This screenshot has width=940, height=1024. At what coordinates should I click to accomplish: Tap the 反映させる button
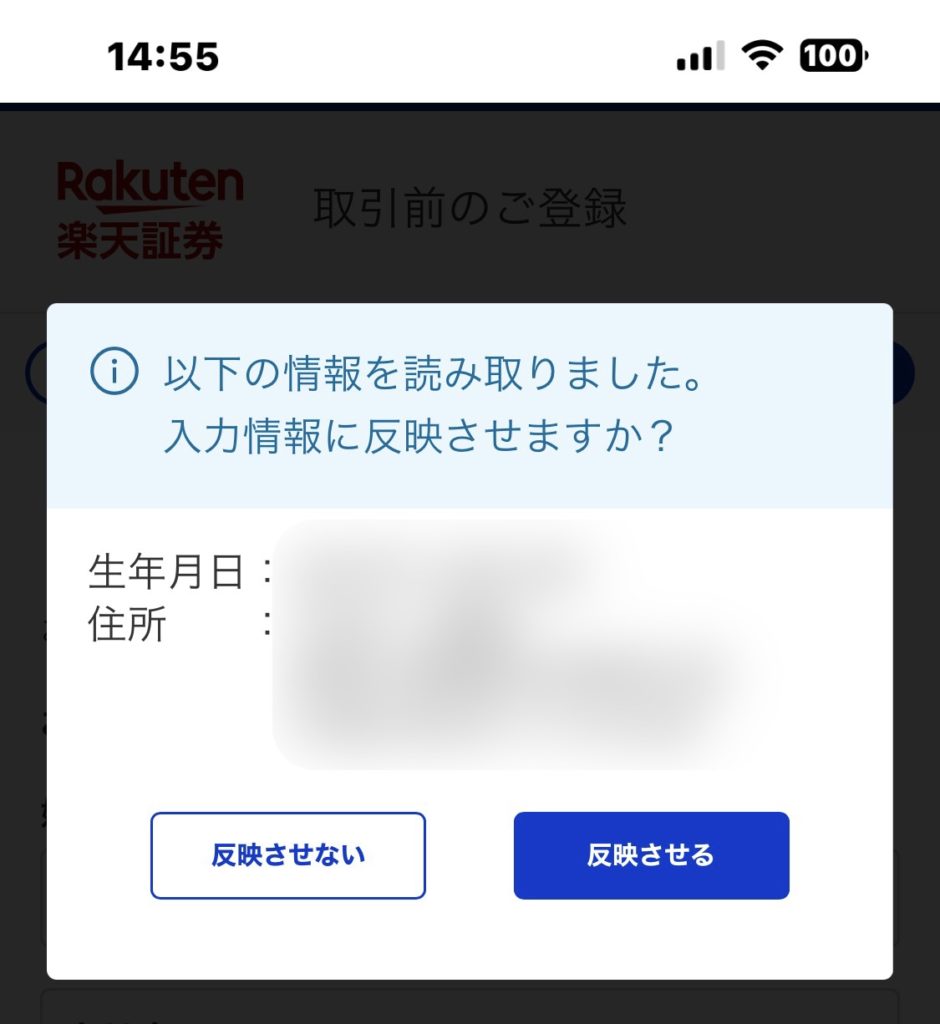(651, 855)
